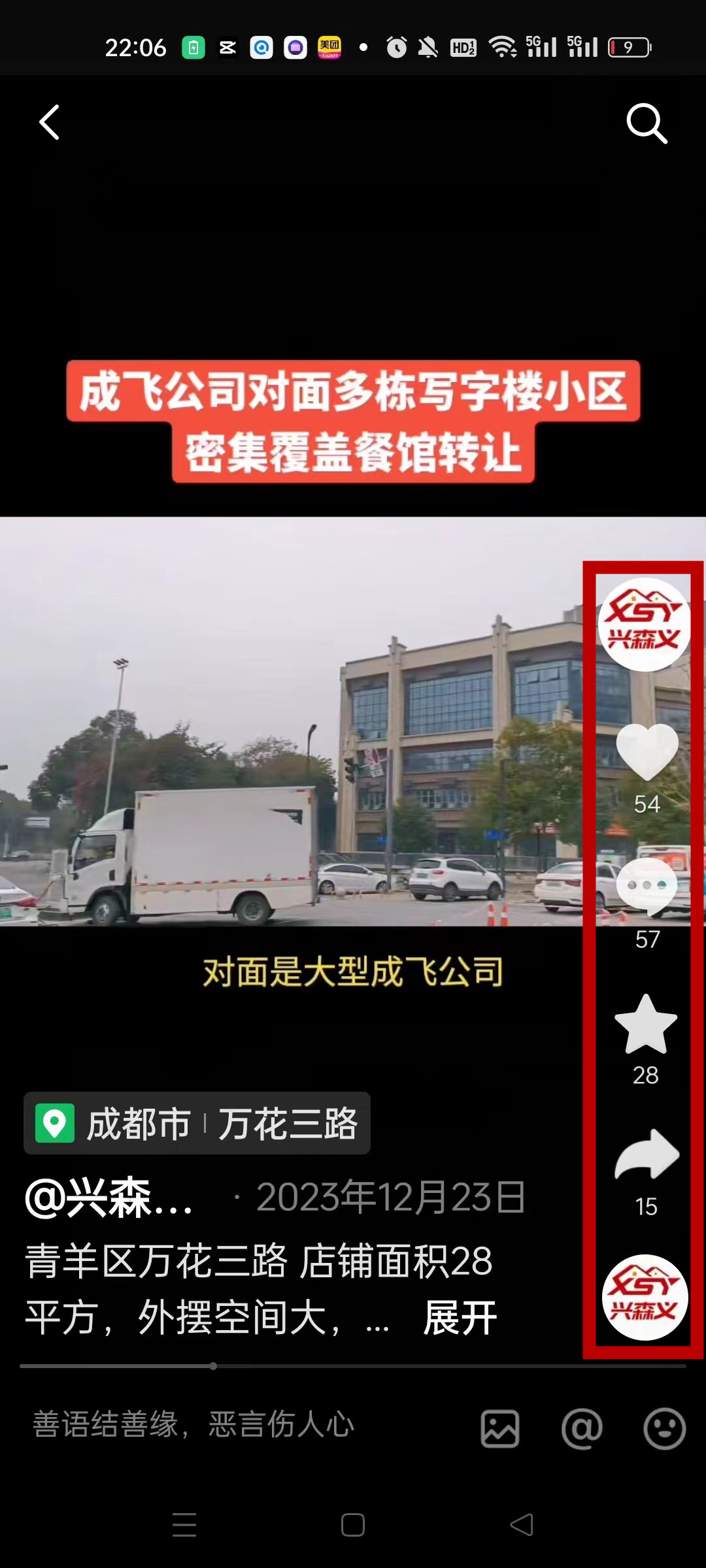Image resolution: width=706 pixels, height=1568 pixels.
Task: Open the @兴森... username link
Action: click(110, 1198)
